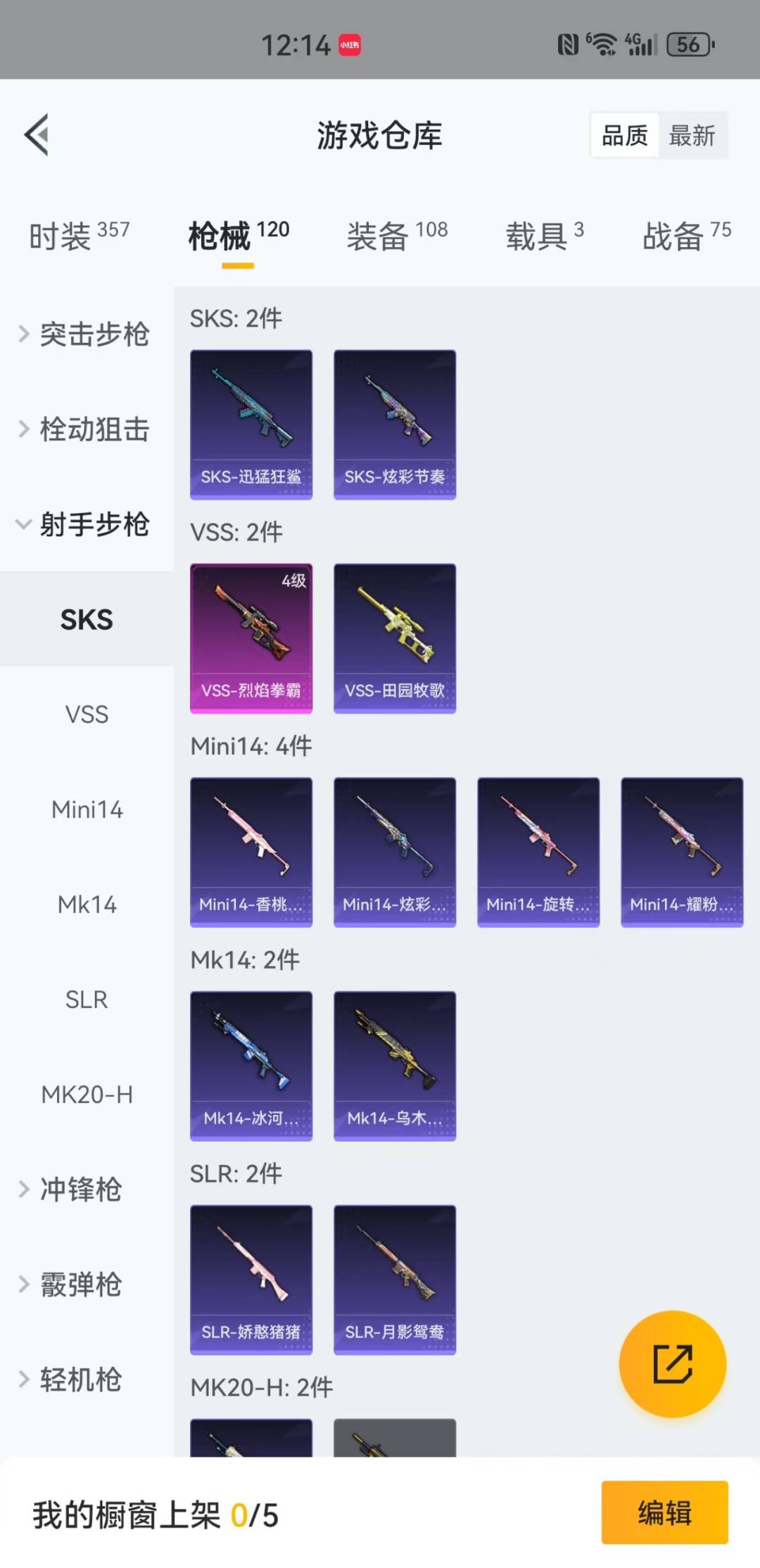The width and height of the screenshot is (760, 1568).
Task: Switch sorting to 最新
Action: (692, 135)
